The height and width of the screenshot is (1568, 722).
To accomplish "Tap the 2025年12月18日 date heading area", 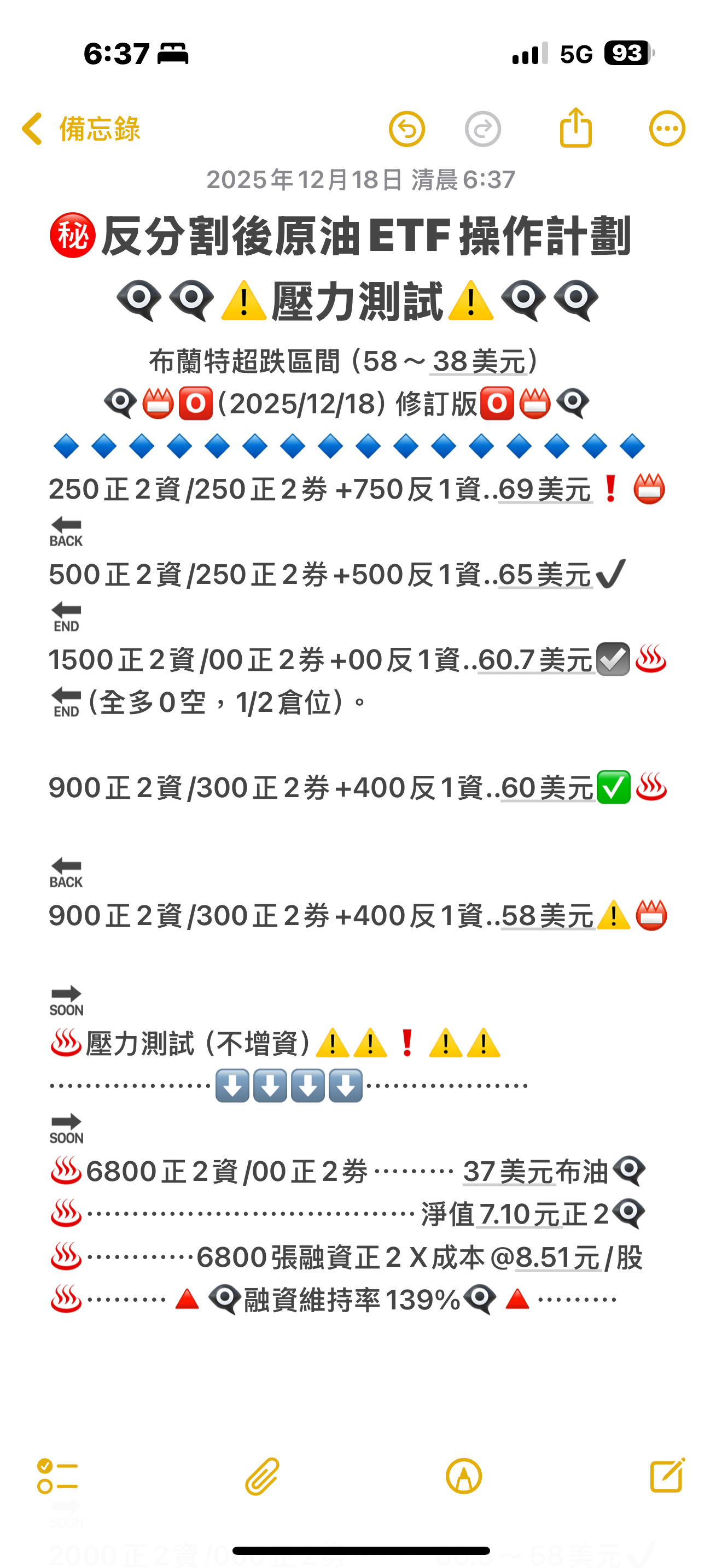I will (360, 179).
